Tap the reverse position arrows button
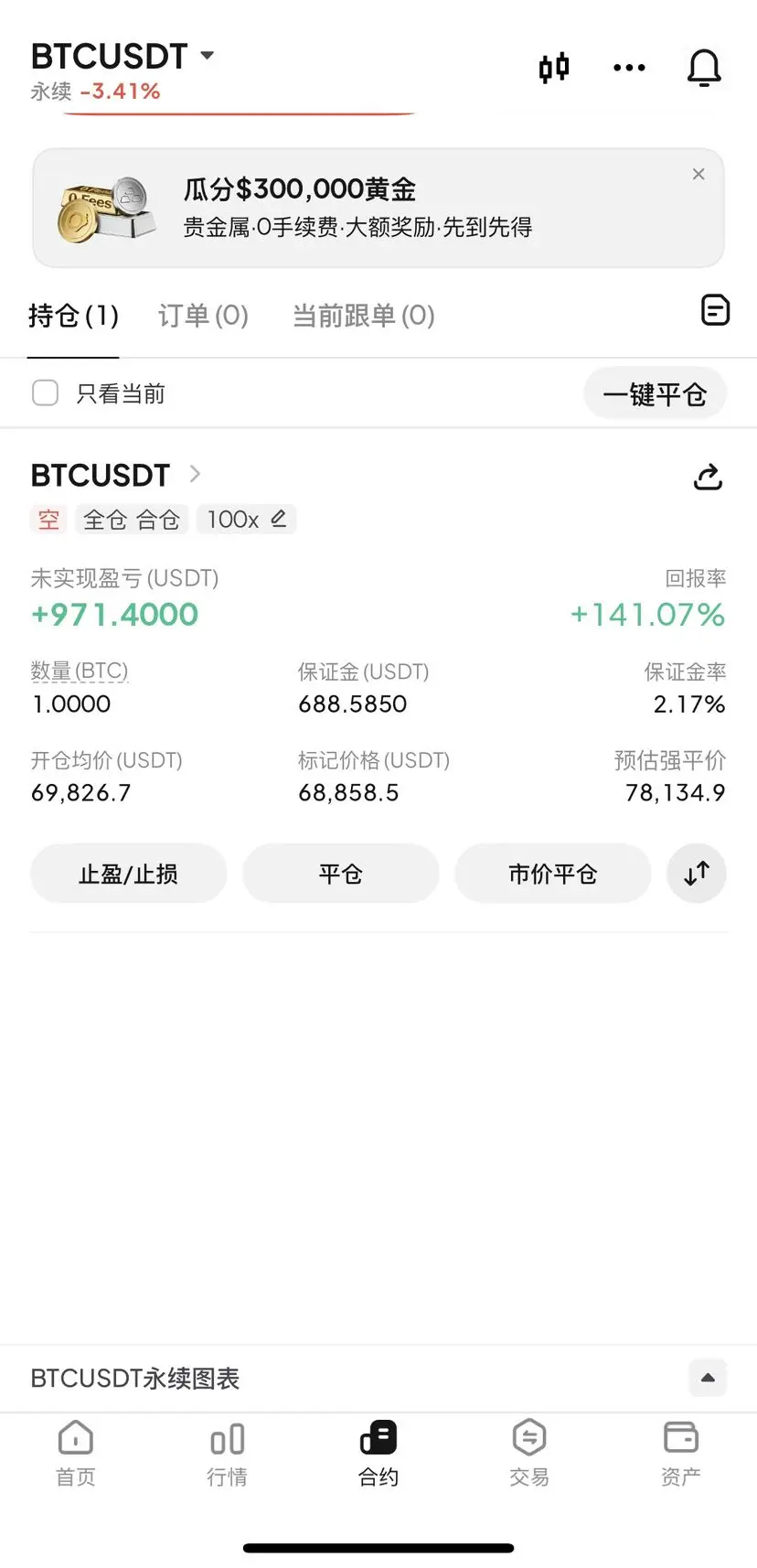The image size is (757, 1568). tap(697, 874)
